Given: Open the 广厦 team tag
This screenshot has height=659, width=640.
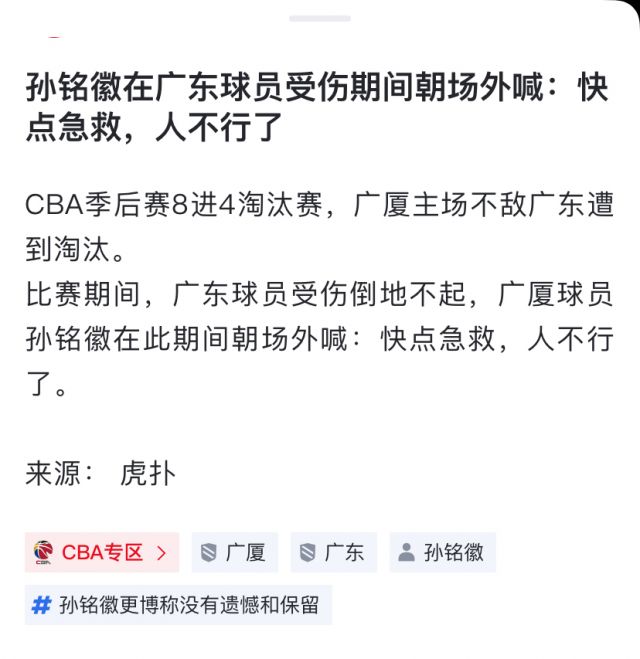Looking at the screenshot, I should (x=234, y=552).
